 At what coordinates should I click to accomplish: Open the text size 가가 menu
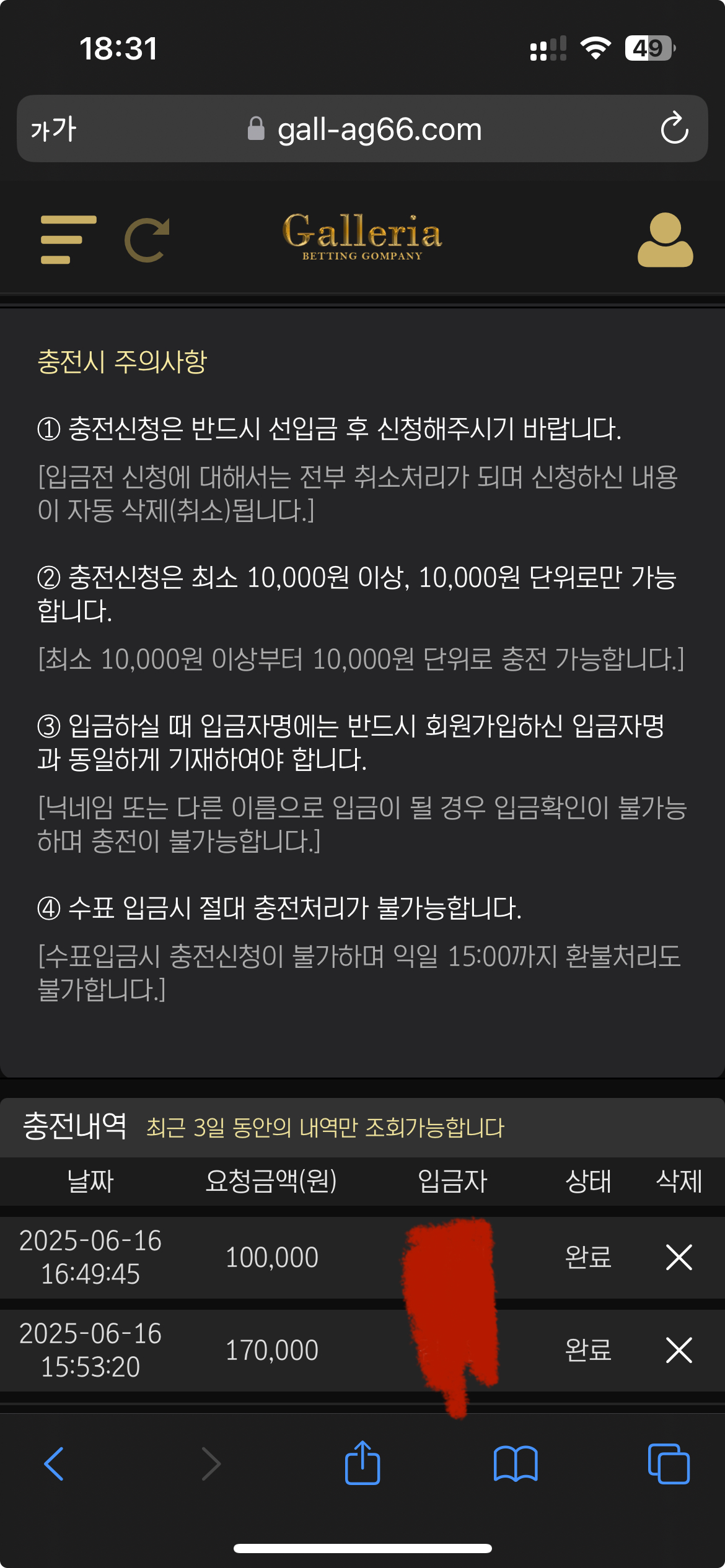53,129
